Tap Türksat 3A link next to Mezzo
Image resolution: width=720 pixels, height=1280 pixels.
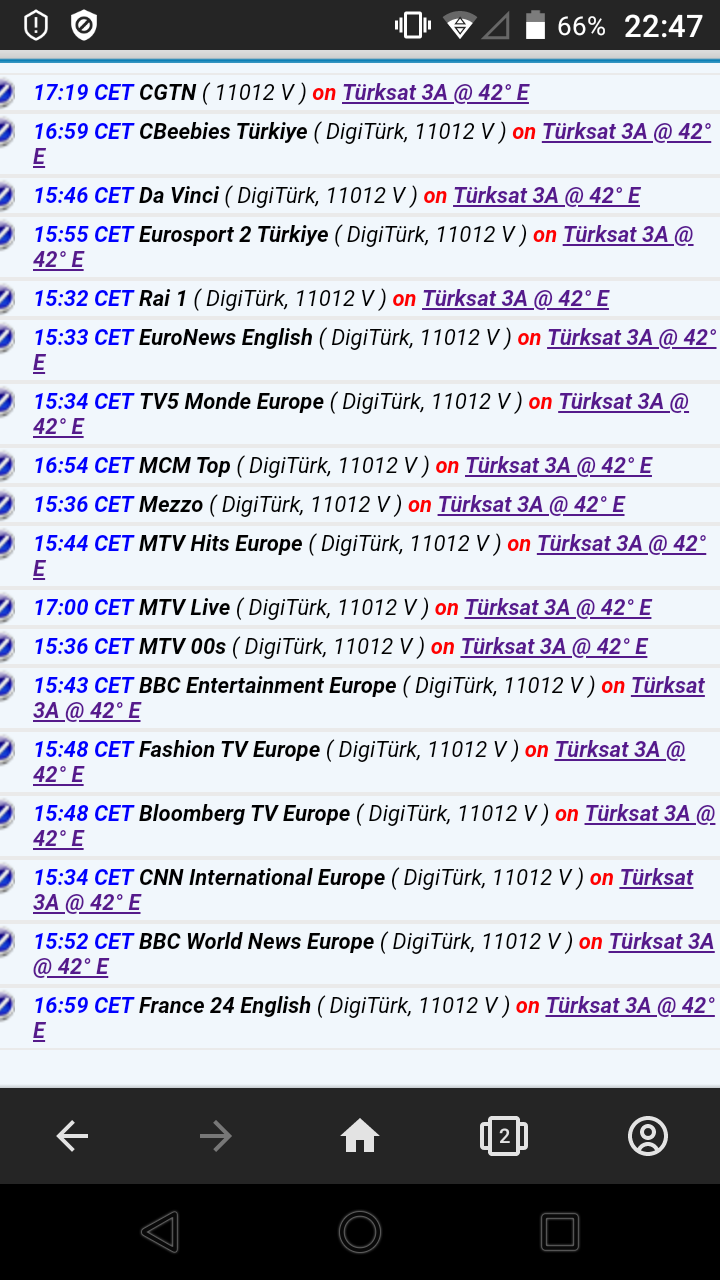(x=531, y=505)
